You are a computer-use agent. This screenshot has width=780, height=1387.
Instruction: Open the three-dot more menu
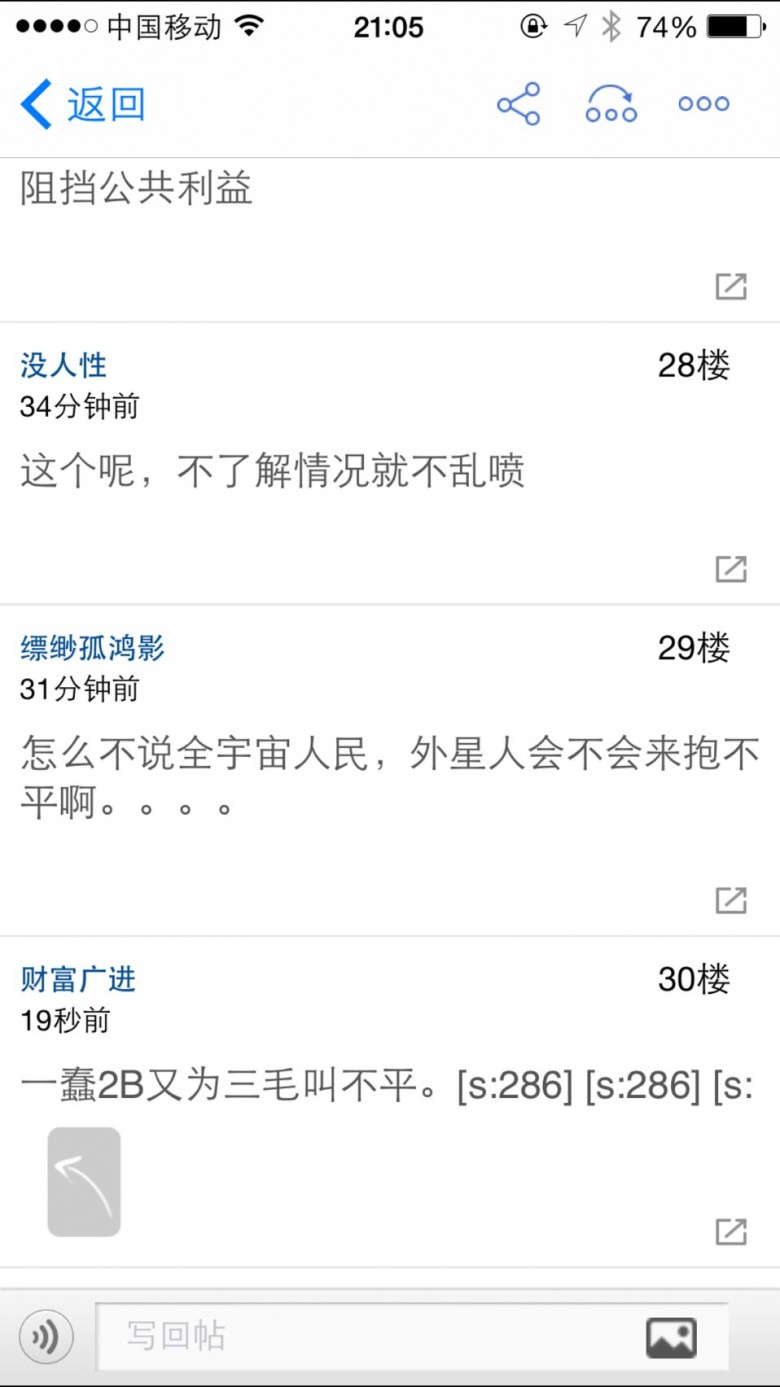(x=704, y=104)
